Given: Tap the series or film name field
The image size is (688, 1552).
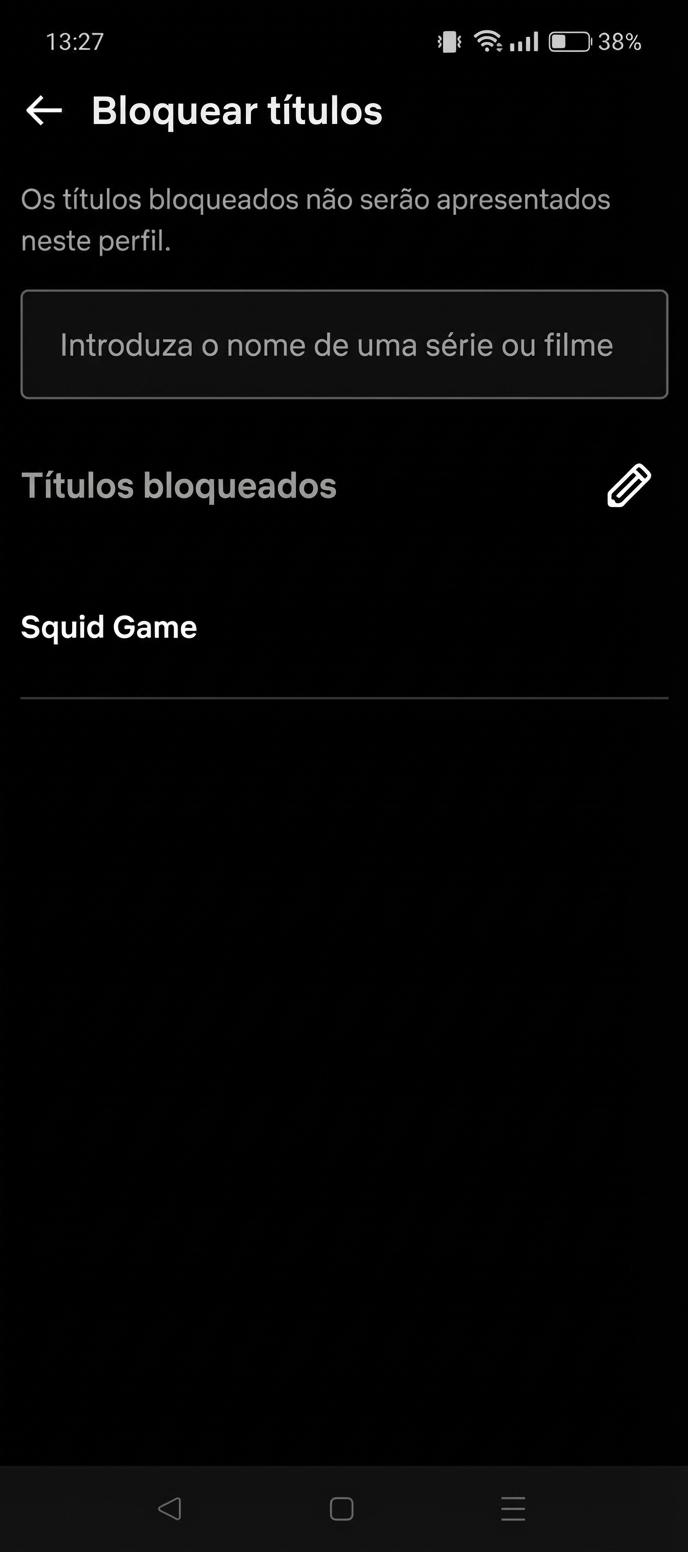Looking at the screenshot, I should tap(344, 345).
